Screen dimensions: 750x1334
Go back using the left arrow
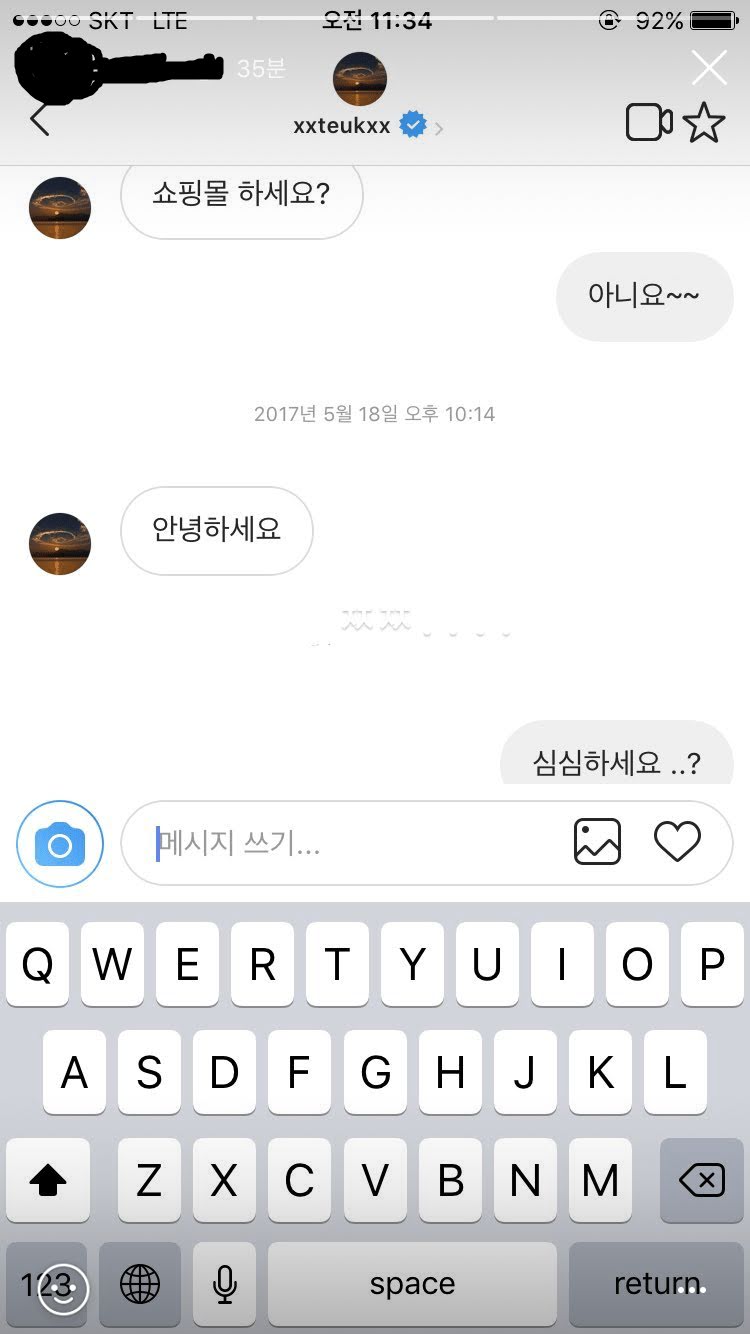click(39, 119)
